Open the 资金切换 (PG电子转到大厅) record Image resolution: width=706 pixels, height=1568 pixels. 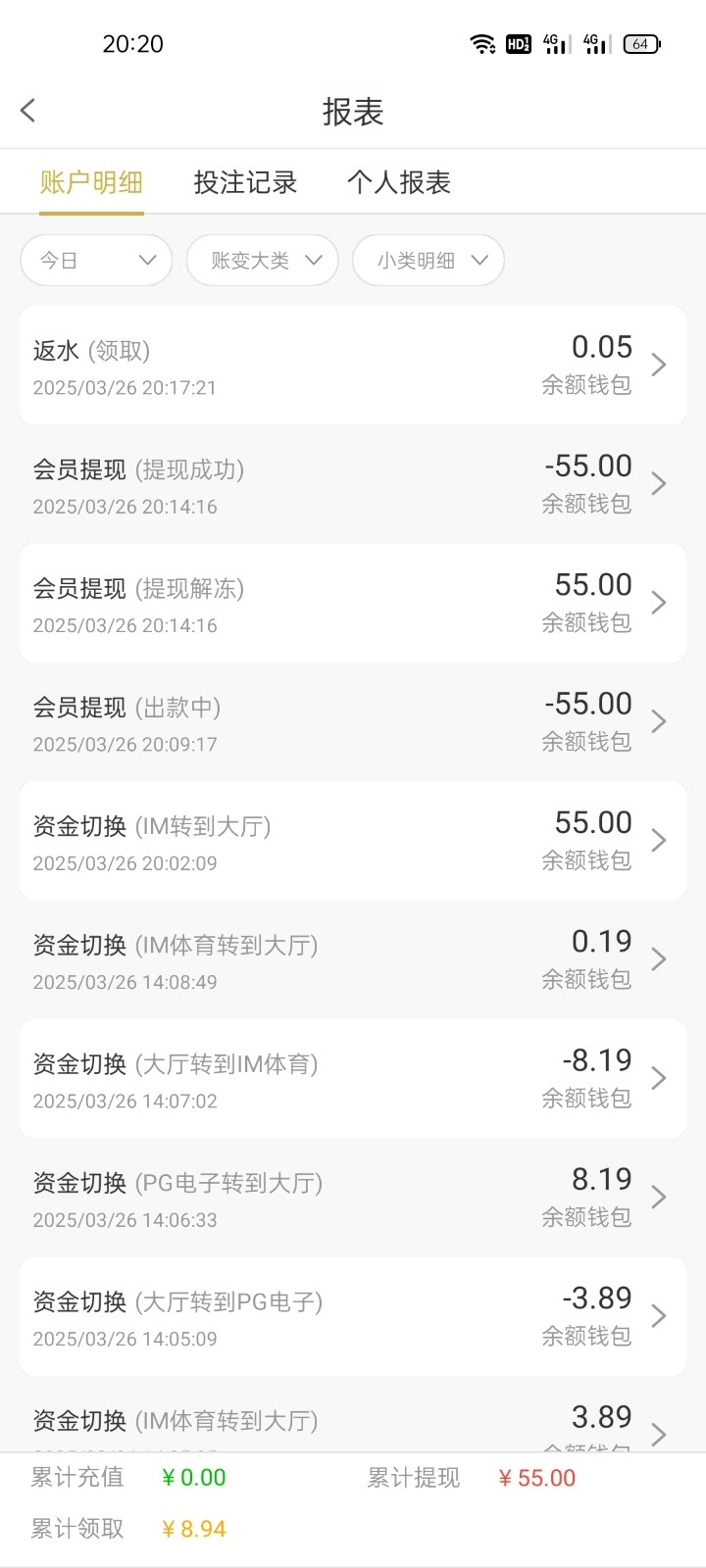[353, 1198]
